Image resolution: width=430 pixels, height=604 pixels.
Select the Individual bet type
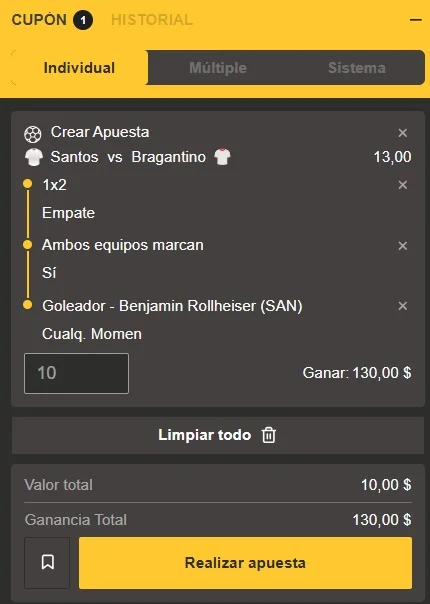79,68
